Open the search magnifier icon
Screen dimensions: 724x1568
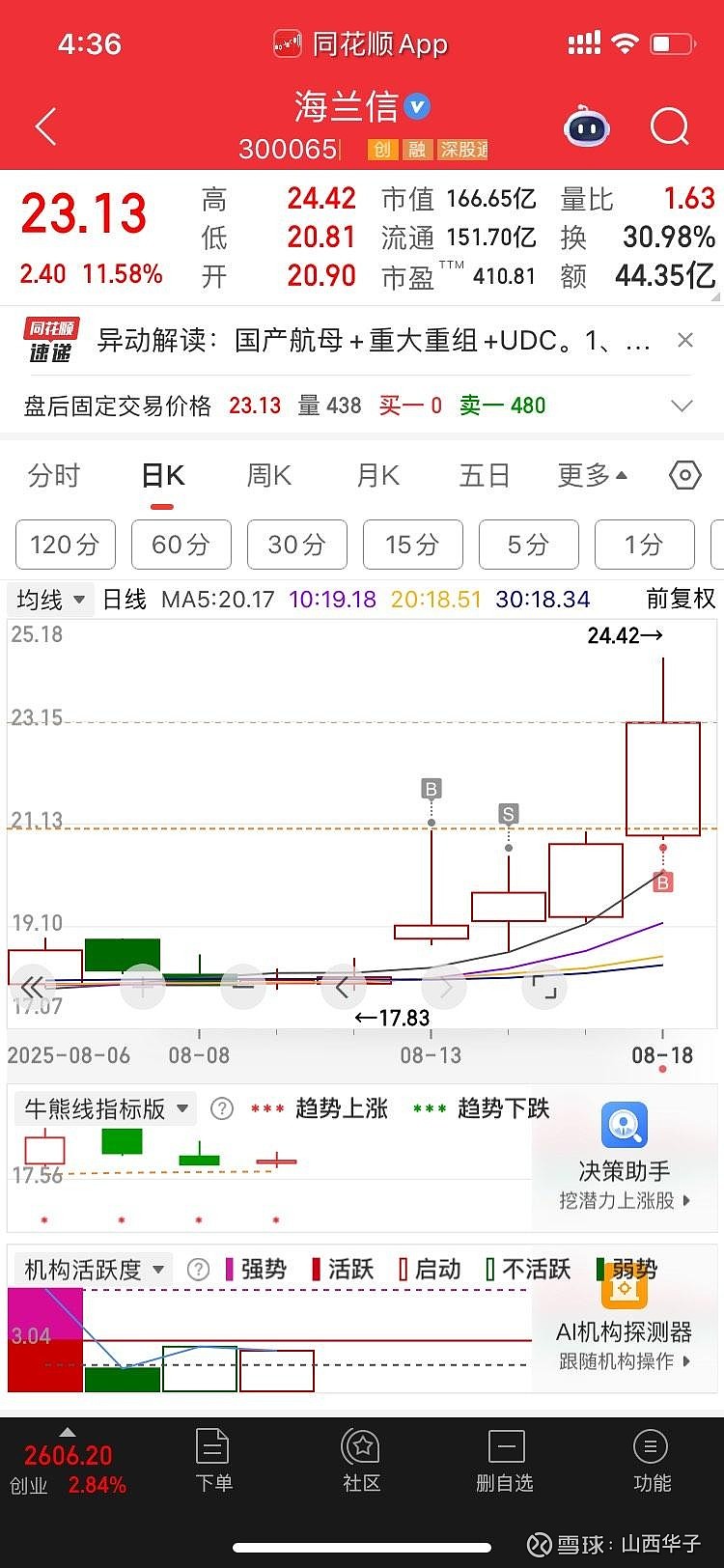669,126
